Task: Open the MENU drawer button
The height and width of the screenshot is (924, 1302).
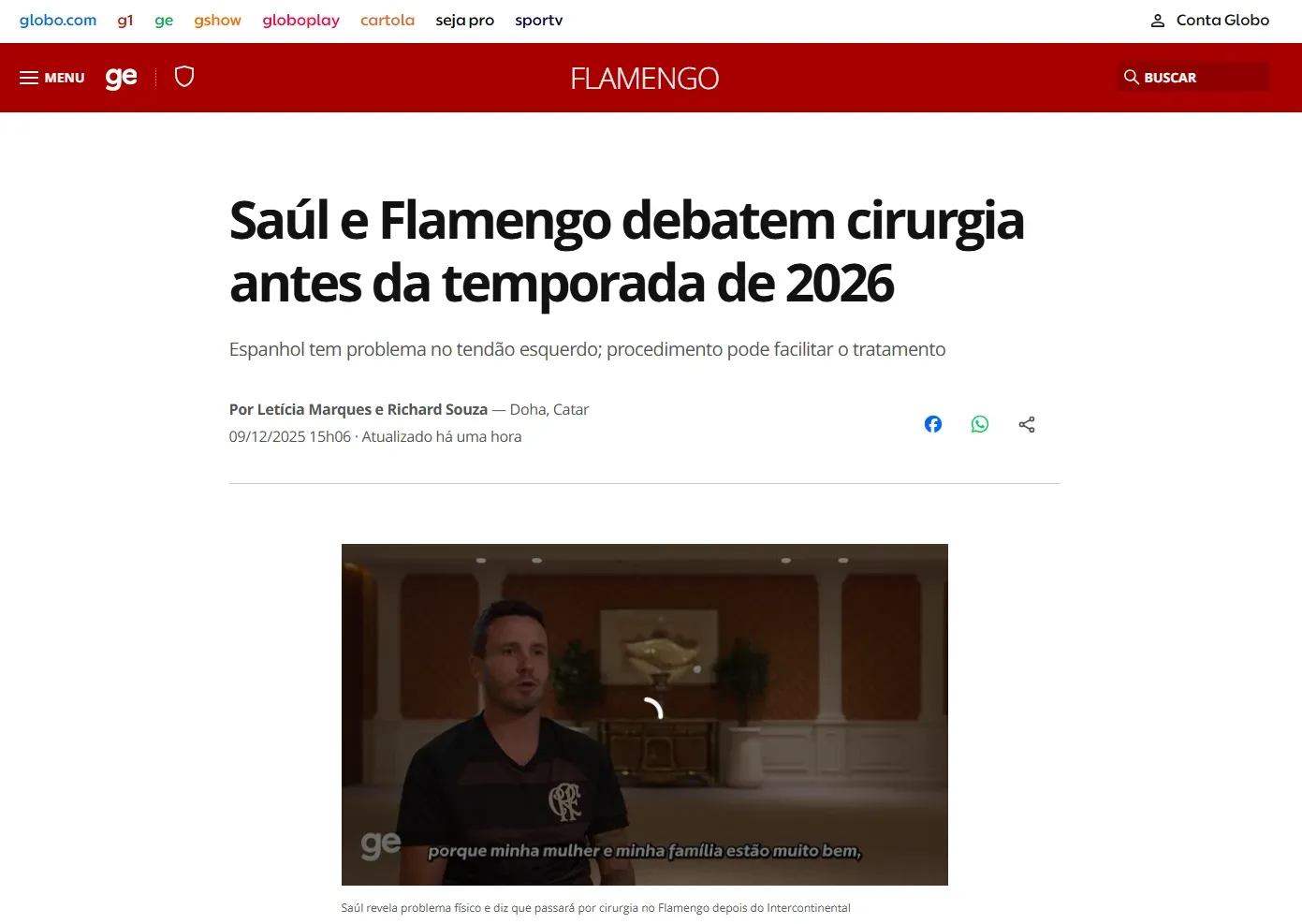Action: (52, 78)
